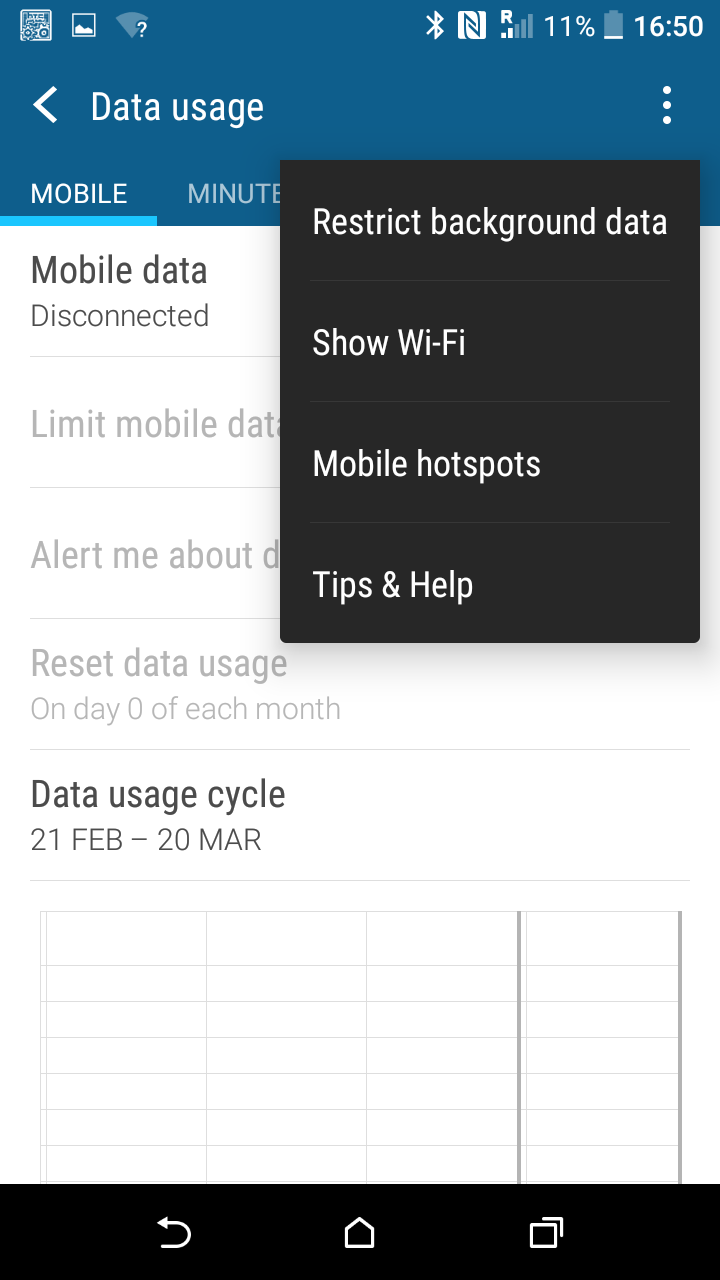The height and width of the screenshot is (1280, 720).
Task: Open Tips & Help
Action: (490, 584)
